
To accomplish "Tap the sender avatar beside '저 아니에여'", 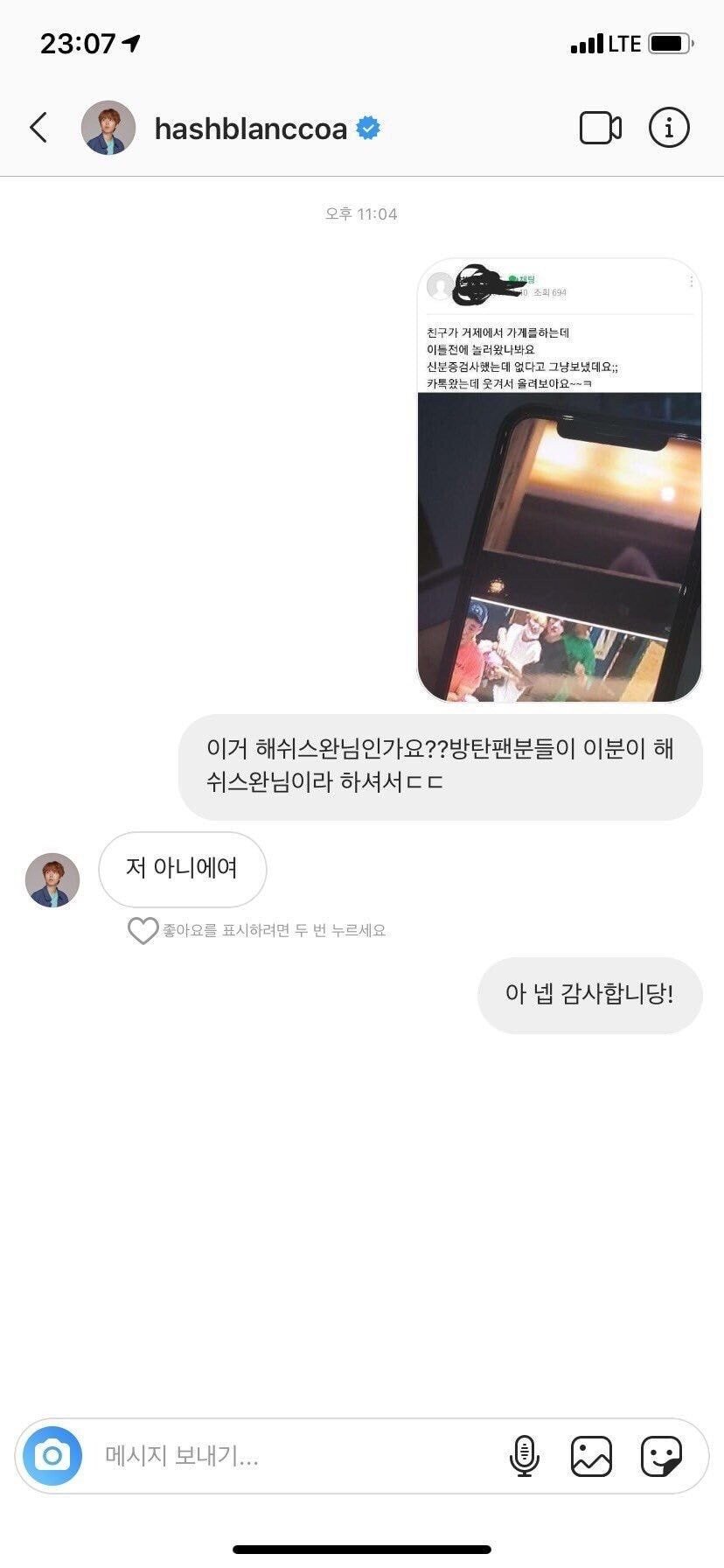I will click(52, 879).
